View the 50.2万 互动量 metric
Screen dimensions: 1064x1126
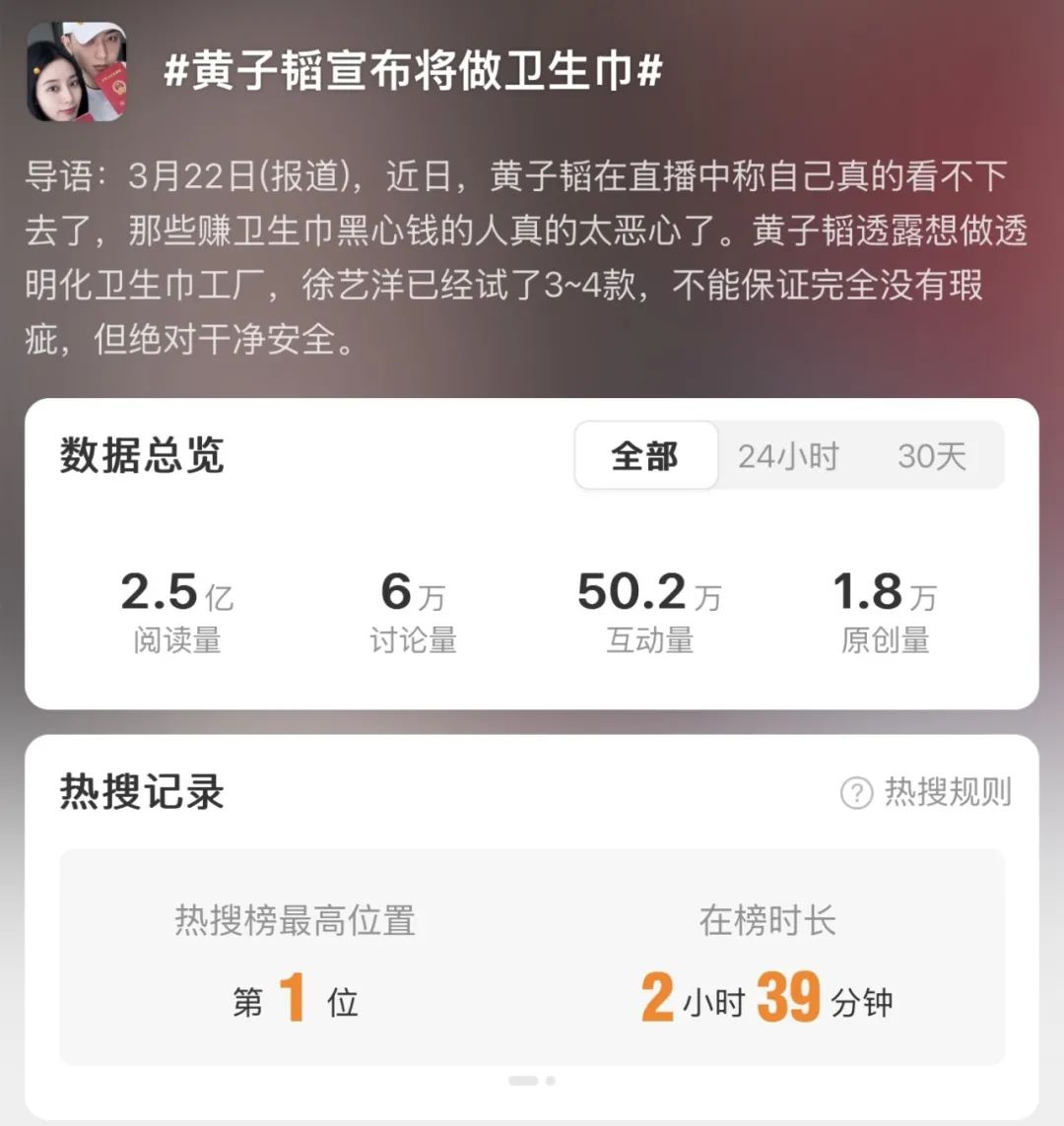647,608
